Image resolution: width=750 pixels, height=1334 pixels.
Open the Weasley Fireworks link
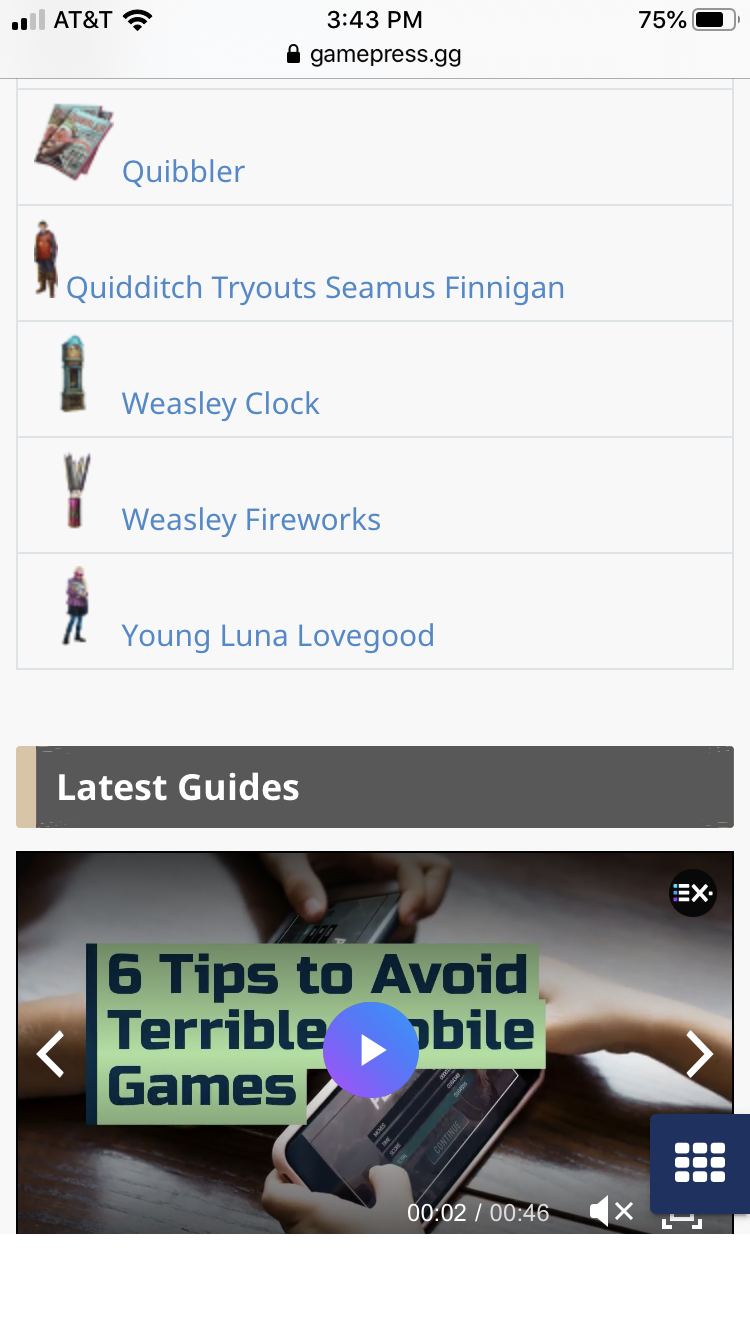click(251, 520)
